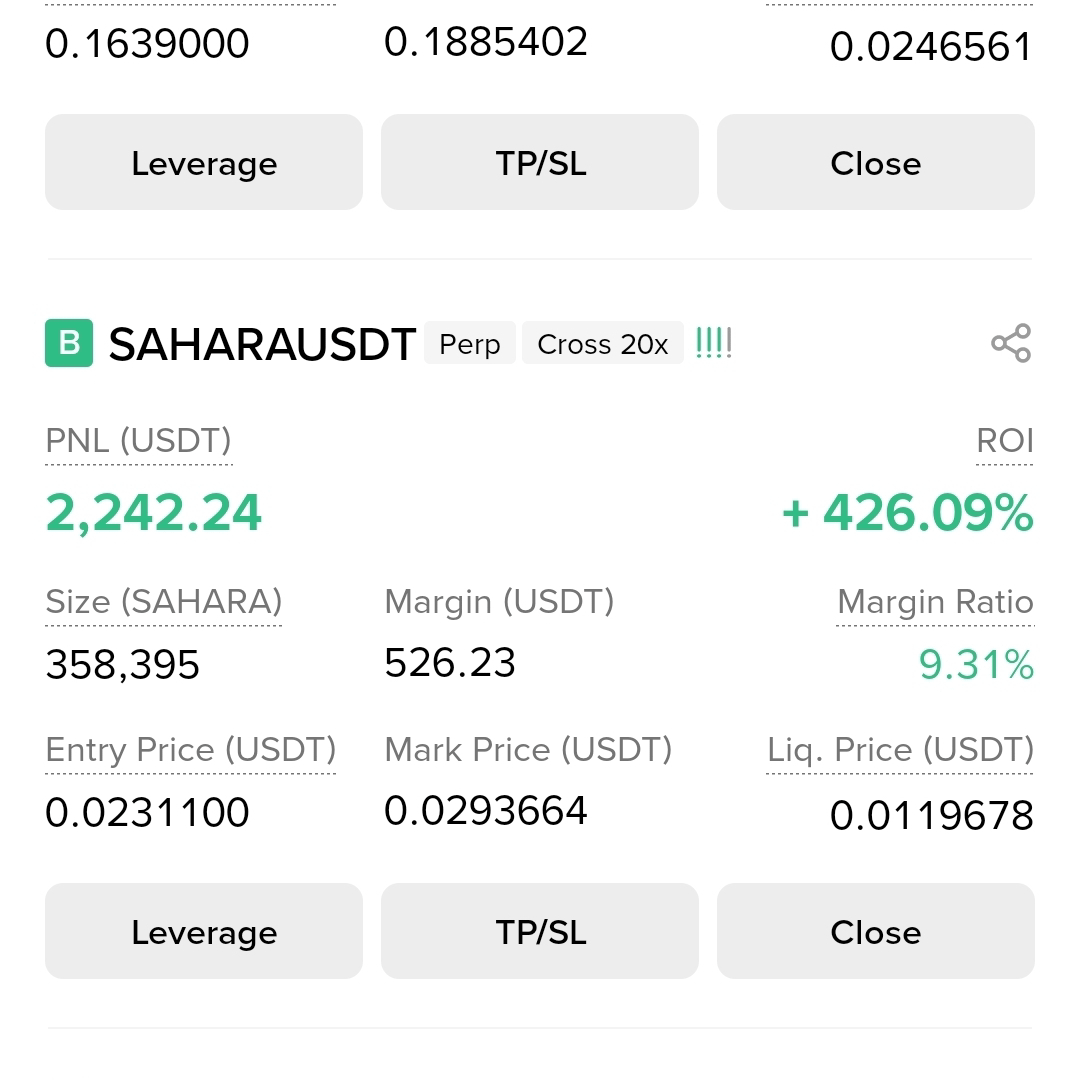
Task: Show the PNL (USDT) explanation
Action: pyautogui.click(x=138, y=441)
